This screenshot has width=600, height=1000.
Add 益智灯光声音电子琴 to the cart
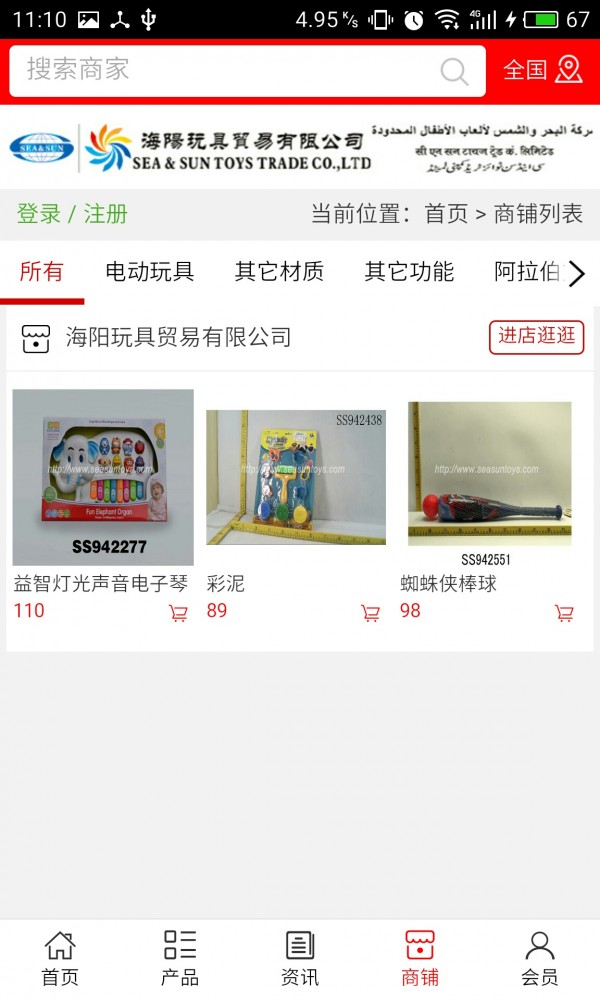pyautogui.click(x=178, y=613)
